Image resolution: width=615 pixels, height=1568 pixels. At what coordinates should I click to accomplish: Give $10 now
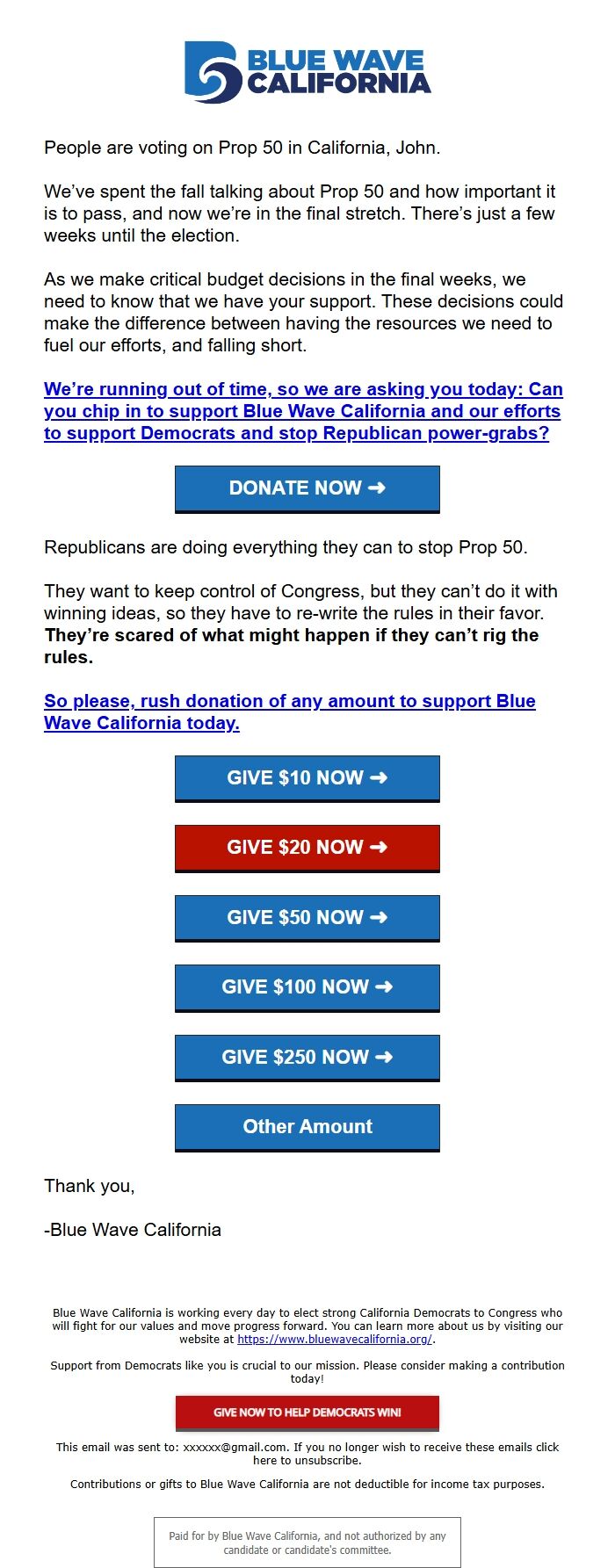(307, 778)
